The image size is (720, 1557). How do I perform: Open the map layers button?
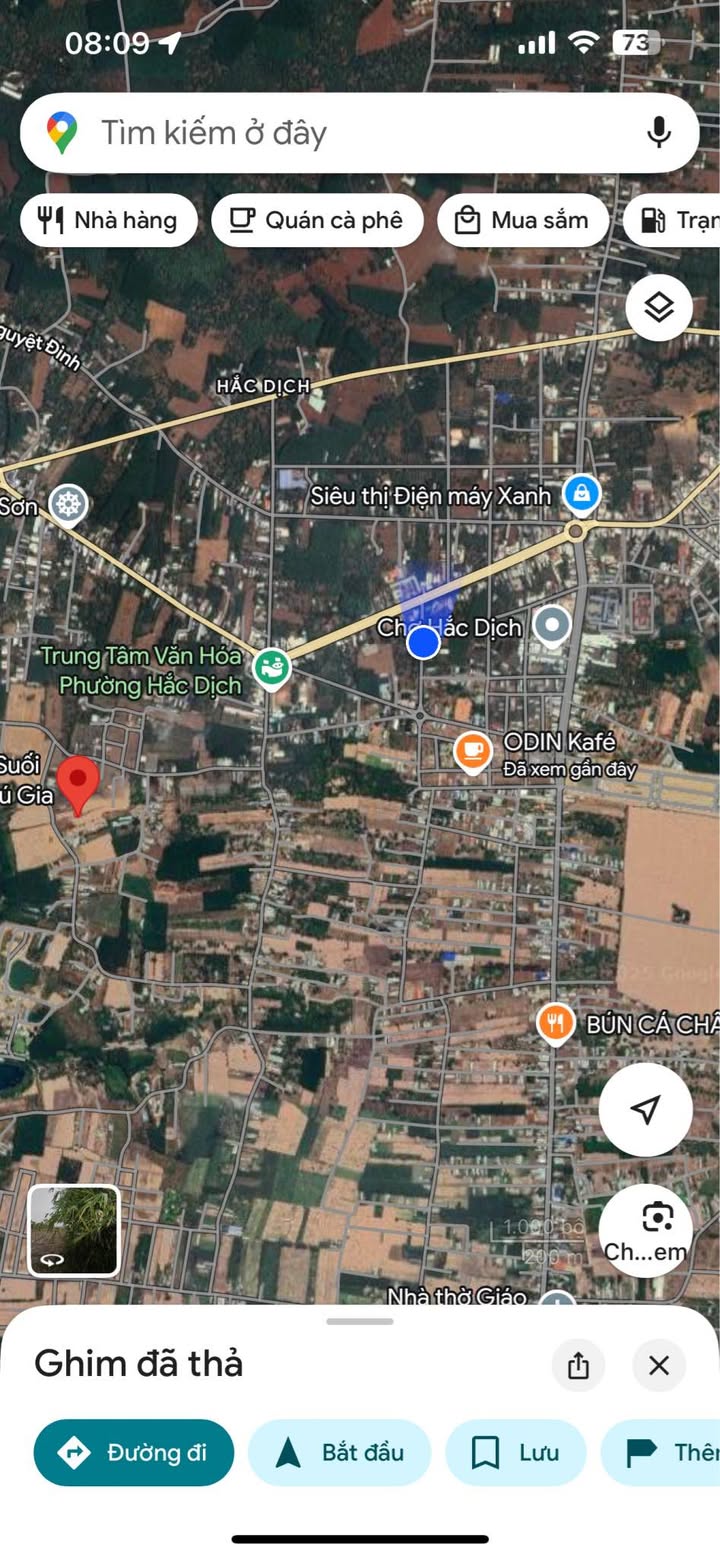tap(659, 308)
